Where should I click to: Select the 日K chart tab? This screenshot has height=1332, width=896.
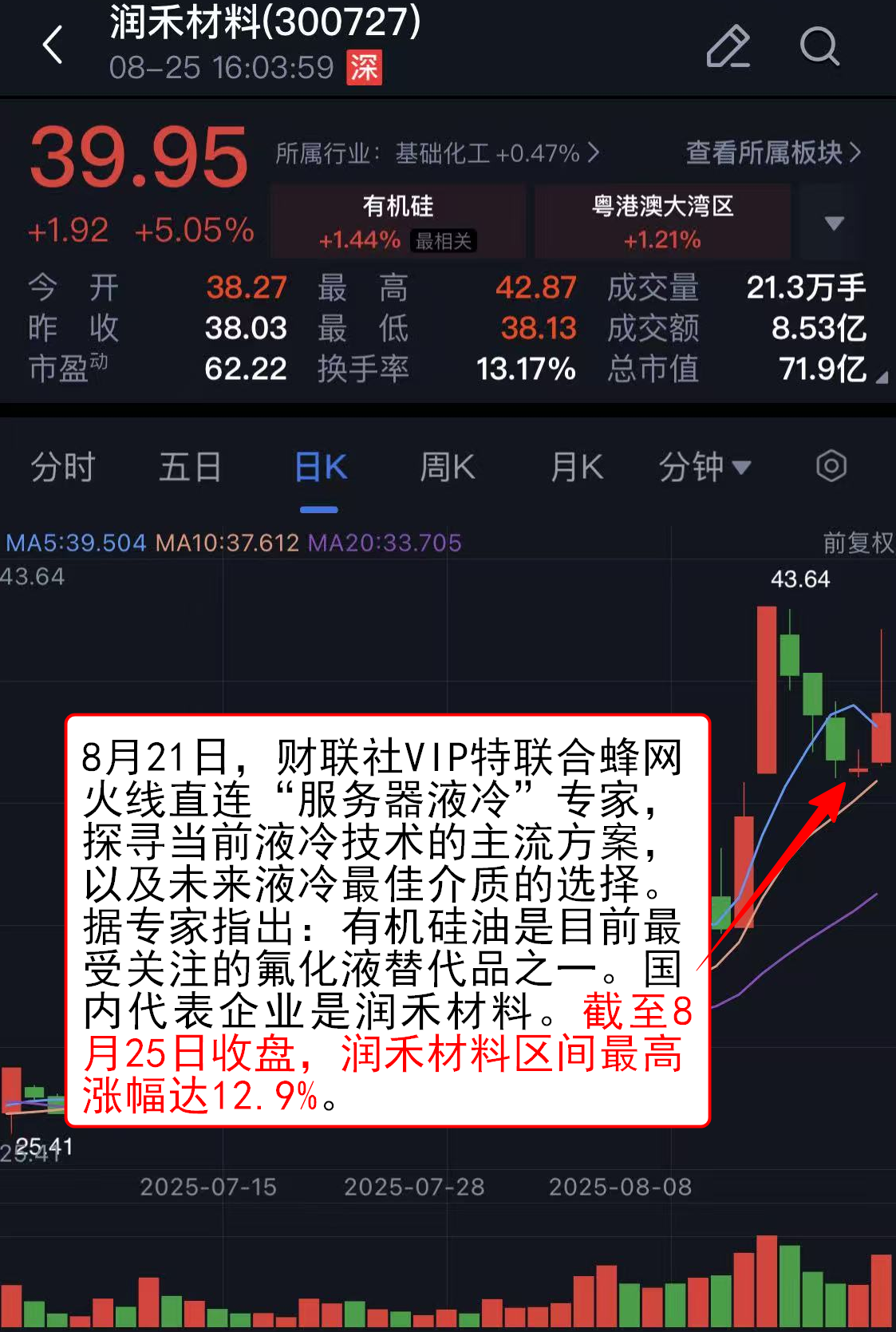pyautogui.click(x=319, y=467)
